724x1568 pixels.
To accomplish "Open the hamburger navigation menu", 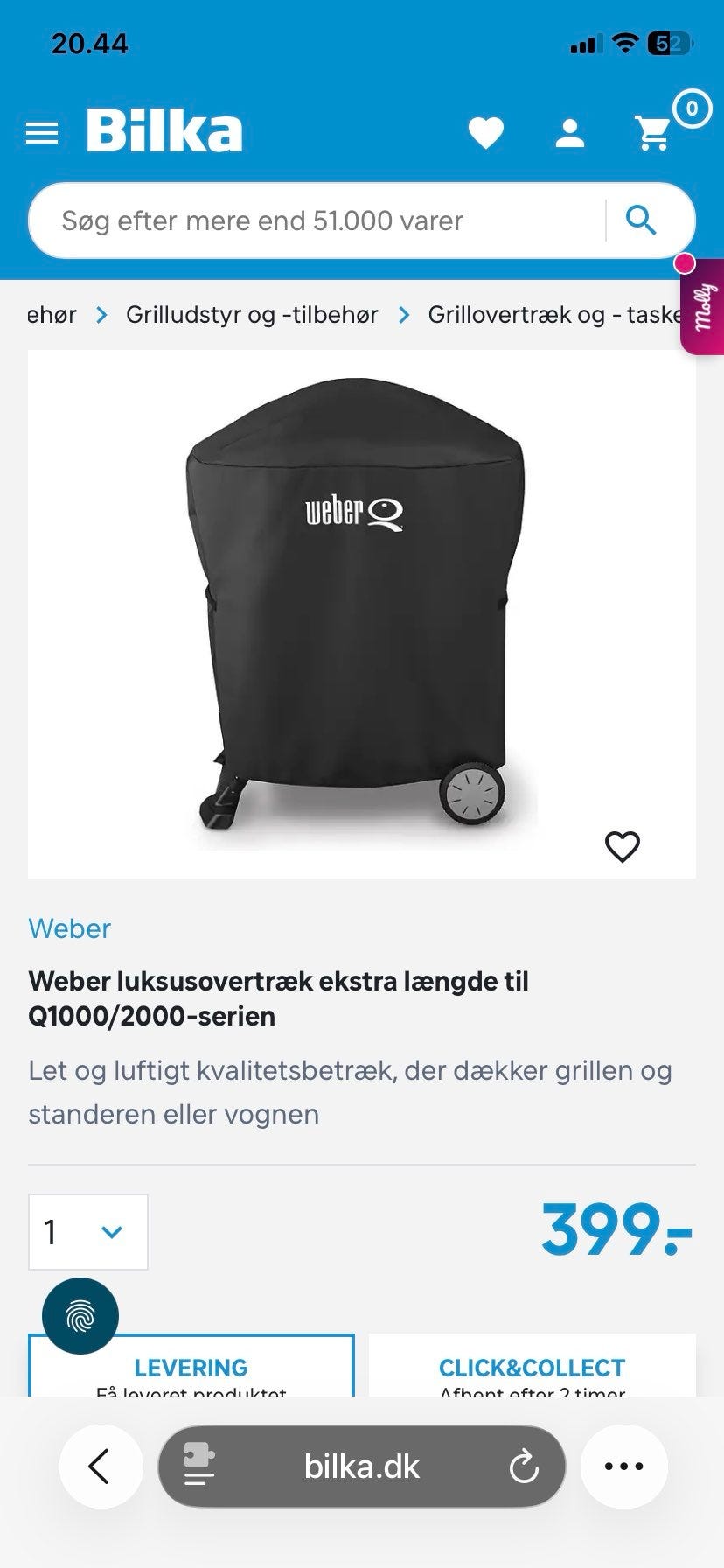I will [x=41, y=132].
